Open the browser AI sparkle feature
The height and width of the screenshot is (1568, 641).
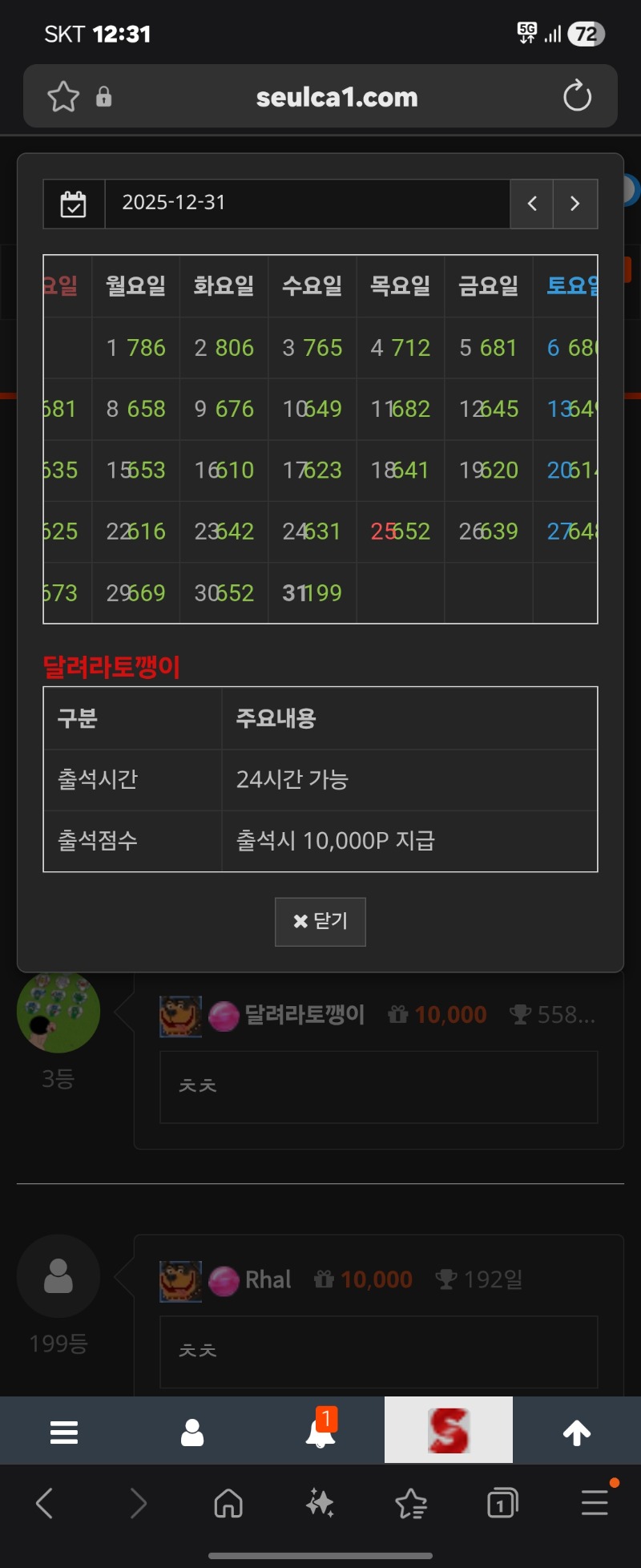coord(320,1503)
